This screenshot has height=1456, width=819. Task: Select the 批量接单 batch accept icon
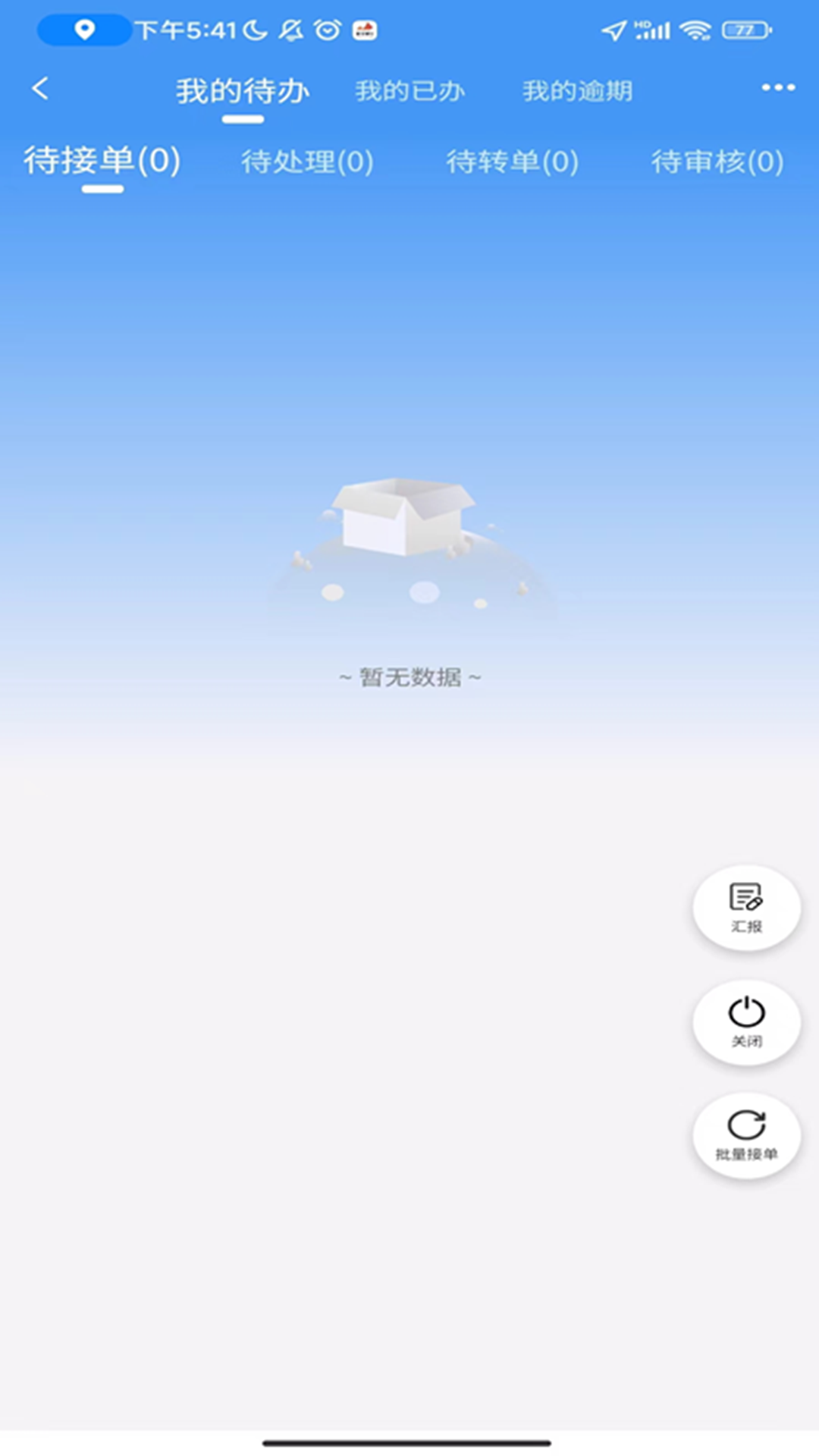pyautogui.click(x=746, y=1137)
